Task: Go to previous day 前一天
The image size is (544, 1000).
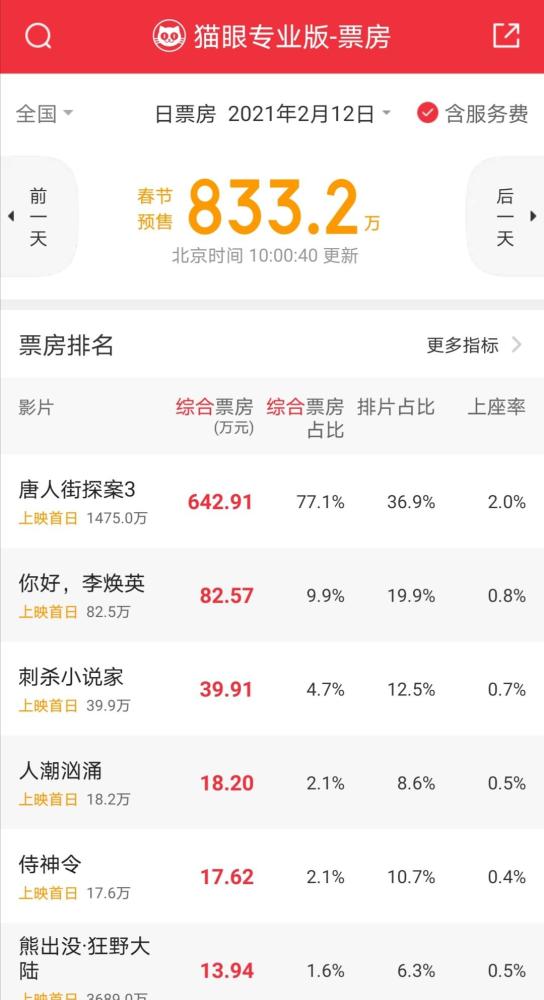Action: click(x=38, y=217)
